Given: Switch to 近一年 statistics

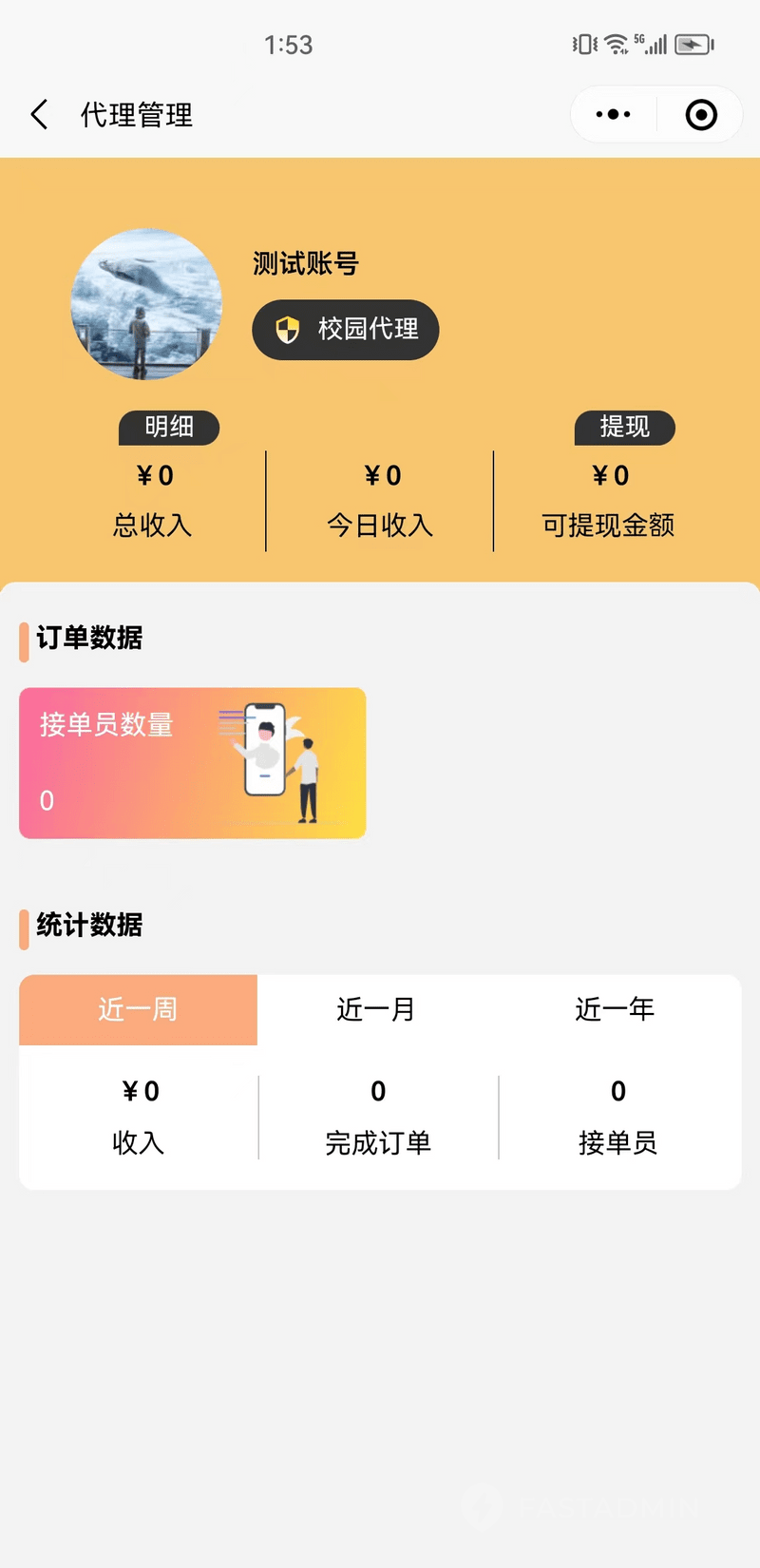Looking at the screenshot, I should click(x=616, y=1009).
